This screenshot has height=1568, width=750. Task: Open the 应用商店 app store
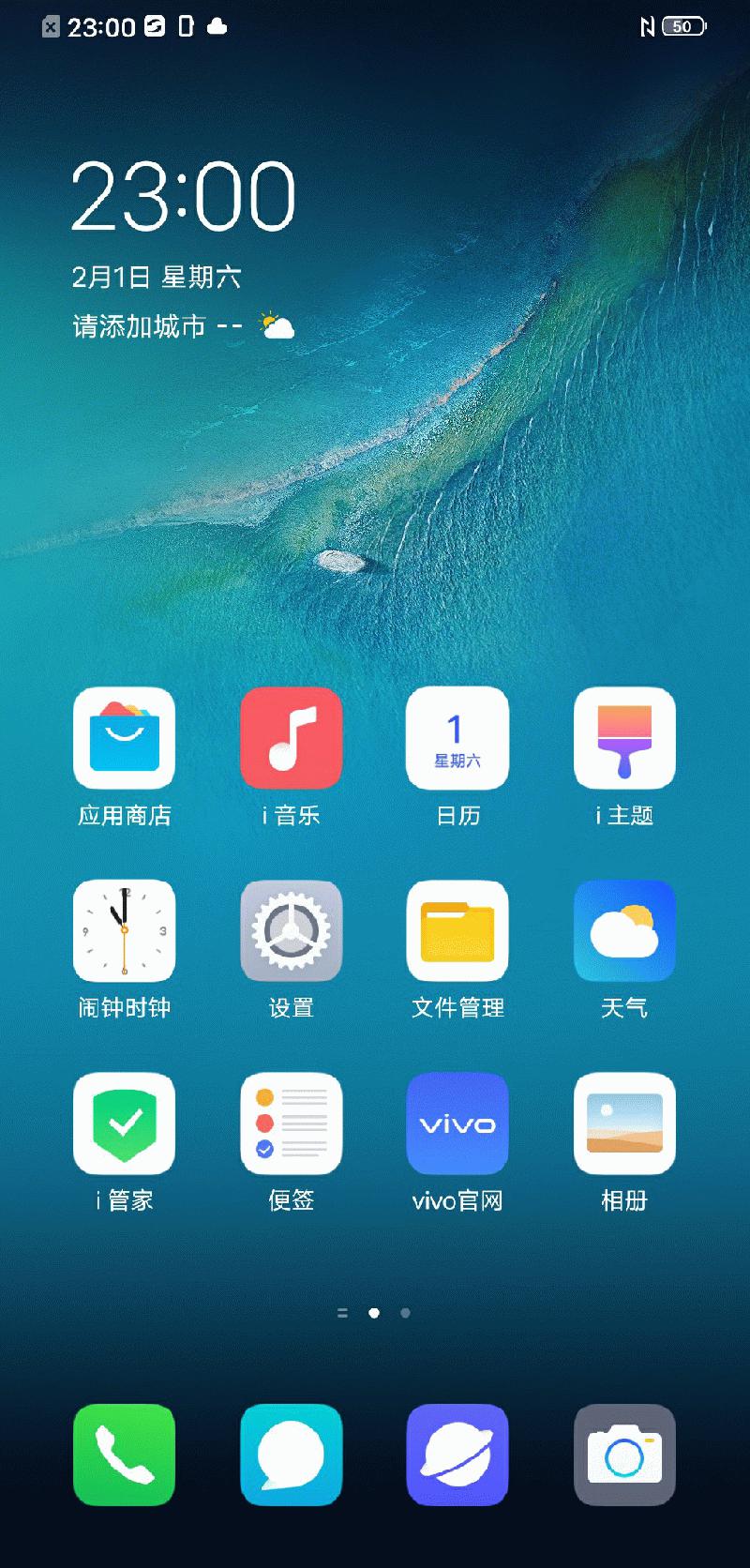(125, 738)
